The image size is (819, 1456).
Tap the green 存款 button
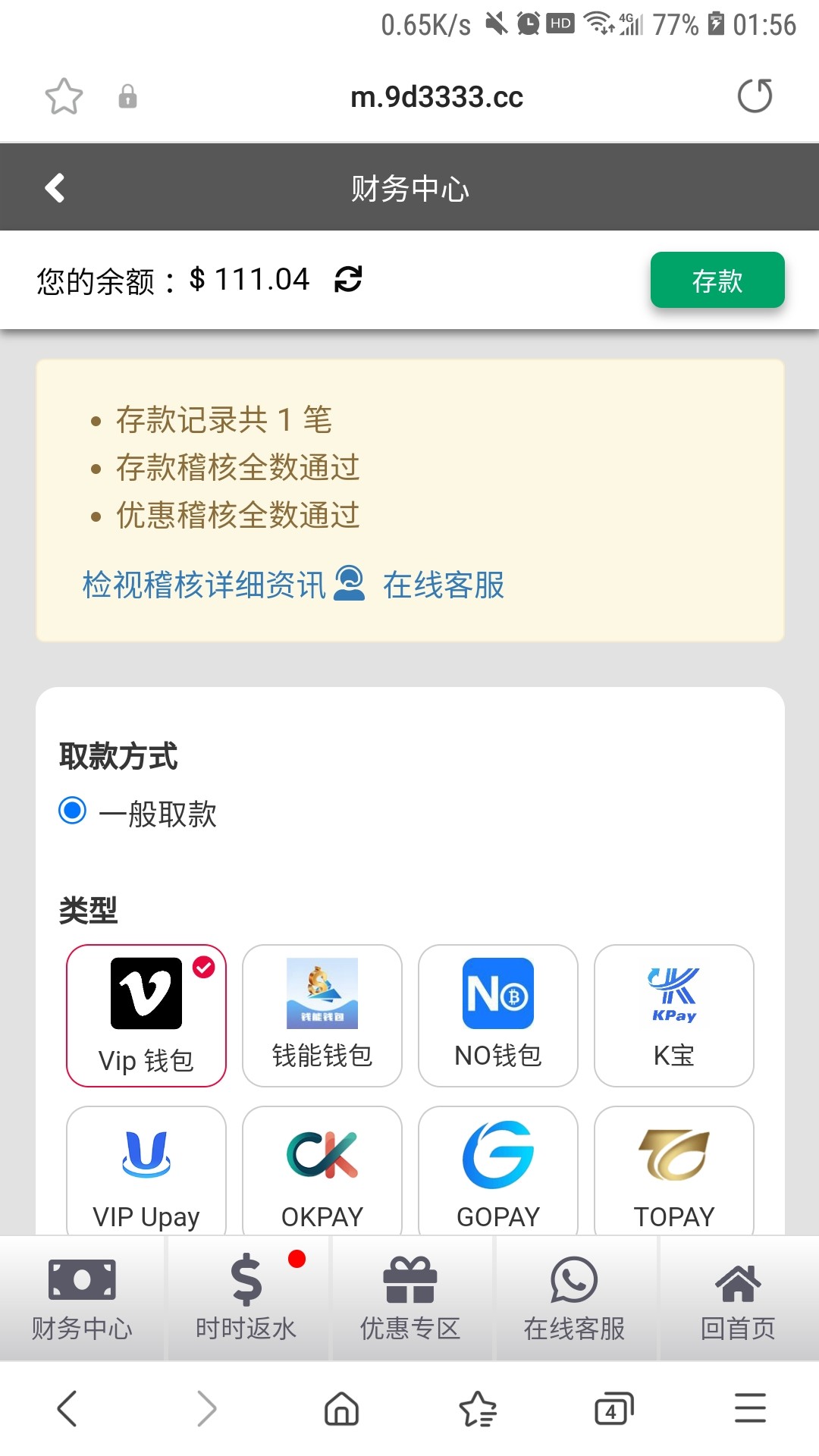(x=717, y=280)
